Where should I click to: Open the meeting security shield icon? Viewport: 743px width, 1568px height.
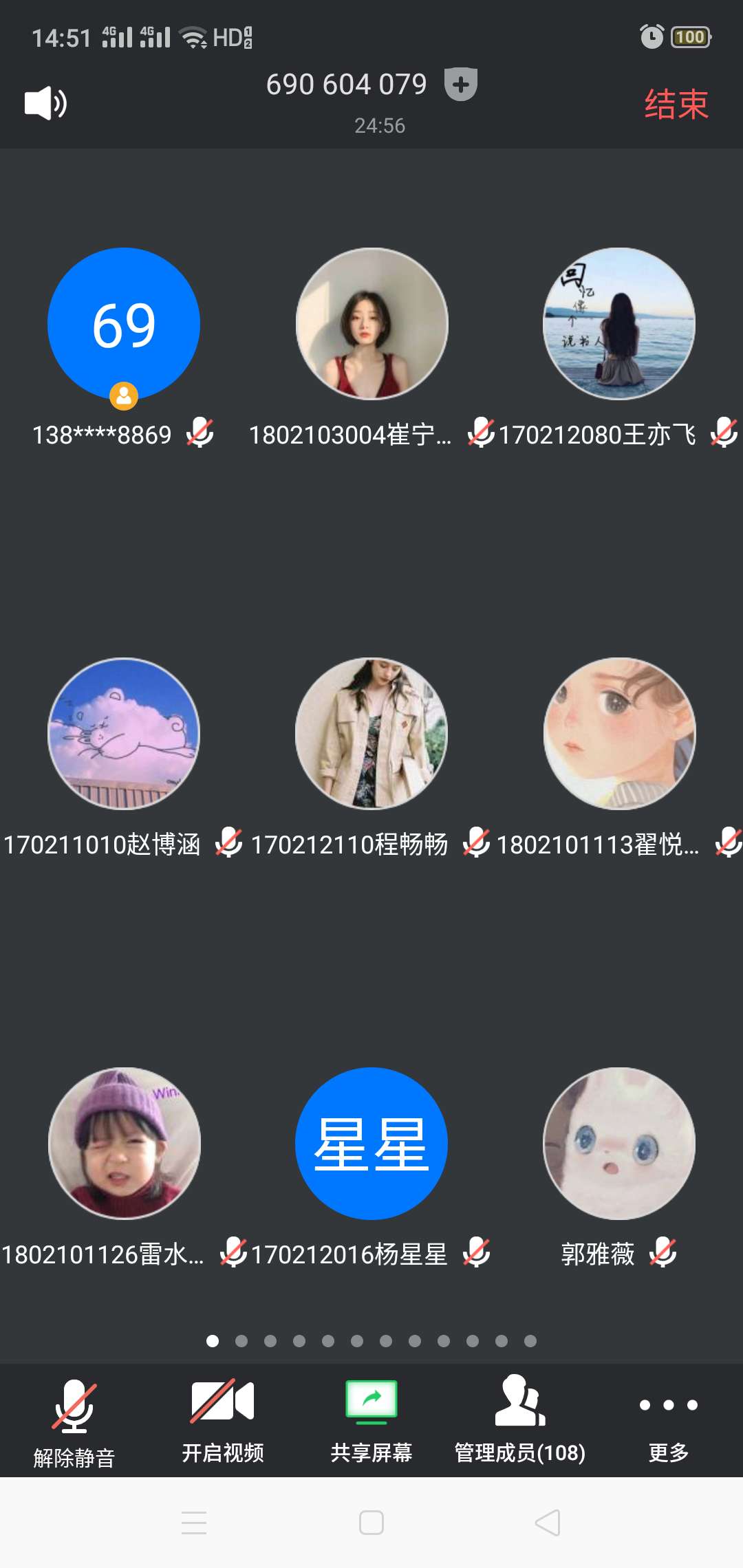(461, 85)
